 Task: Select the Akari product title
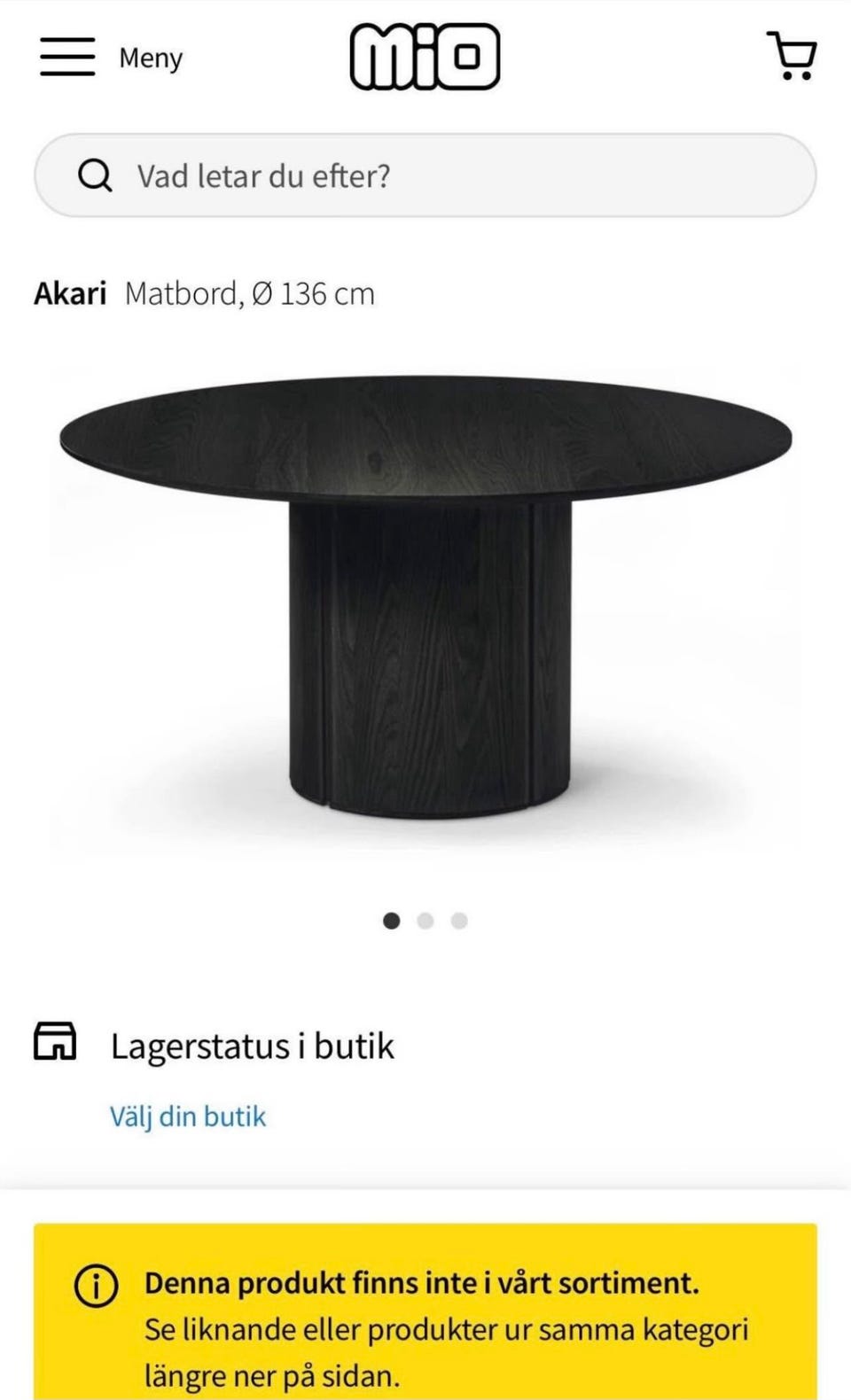[x=69, y=293]
